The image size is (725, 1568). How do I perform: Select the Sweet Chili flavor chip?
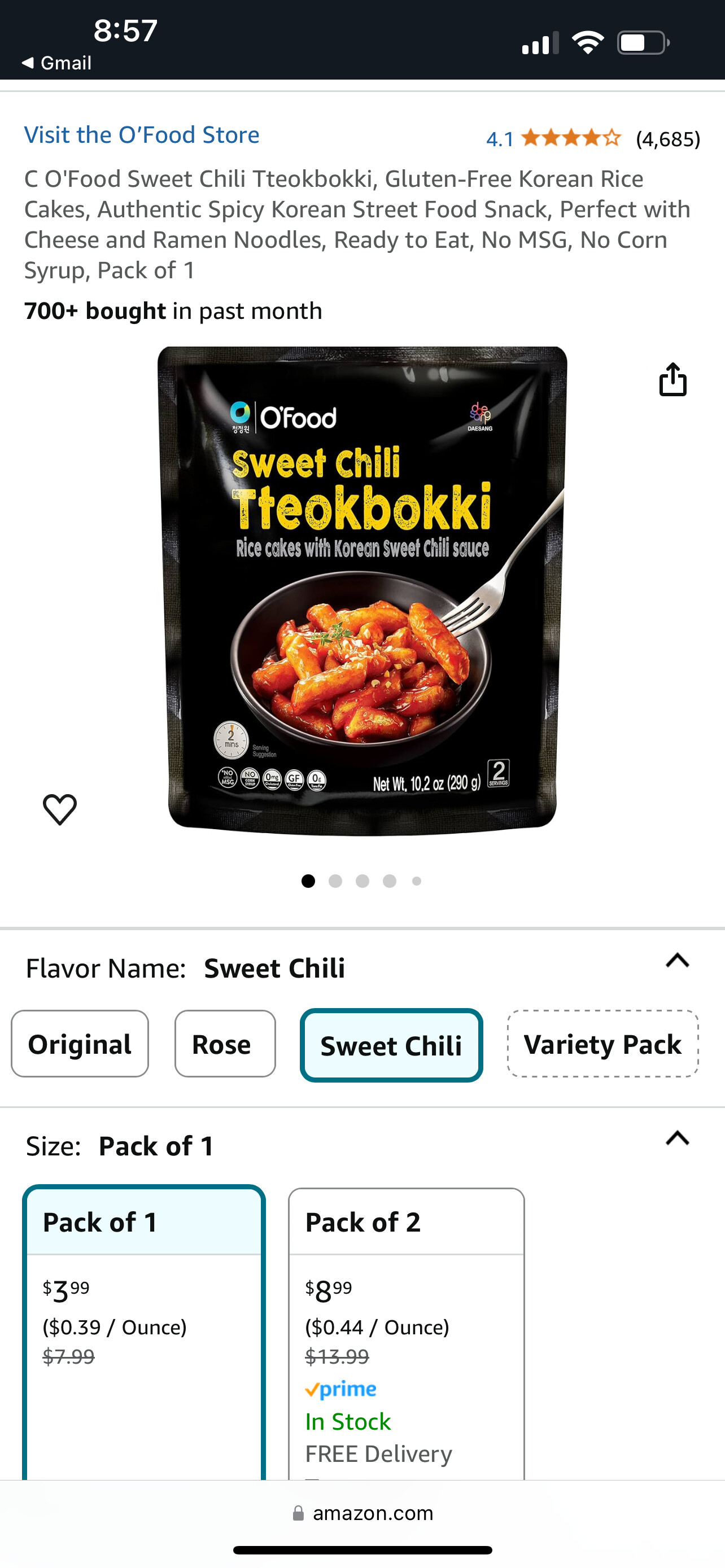pyautogui.click(x=391, y=1045)
